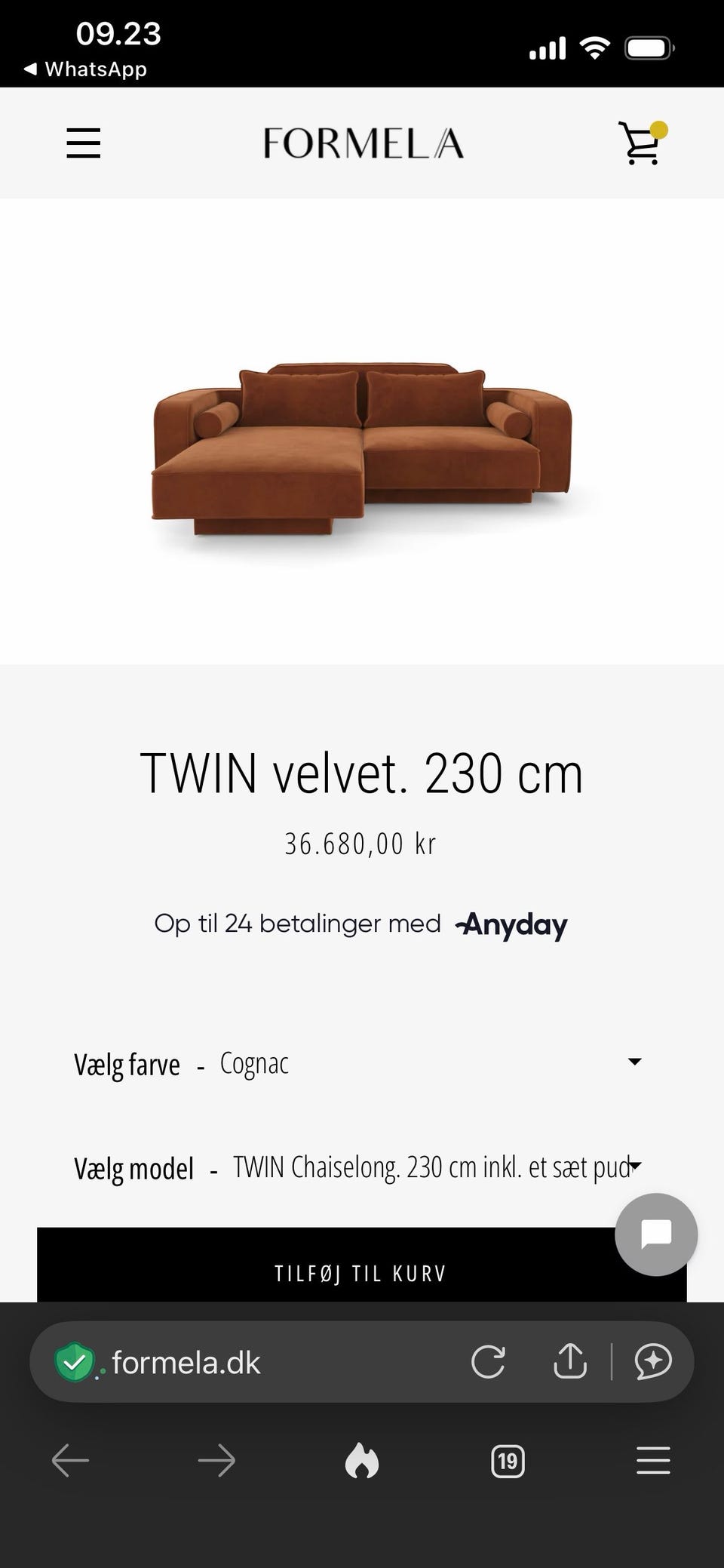Go back to previous page

click(x=70, y=1461)
